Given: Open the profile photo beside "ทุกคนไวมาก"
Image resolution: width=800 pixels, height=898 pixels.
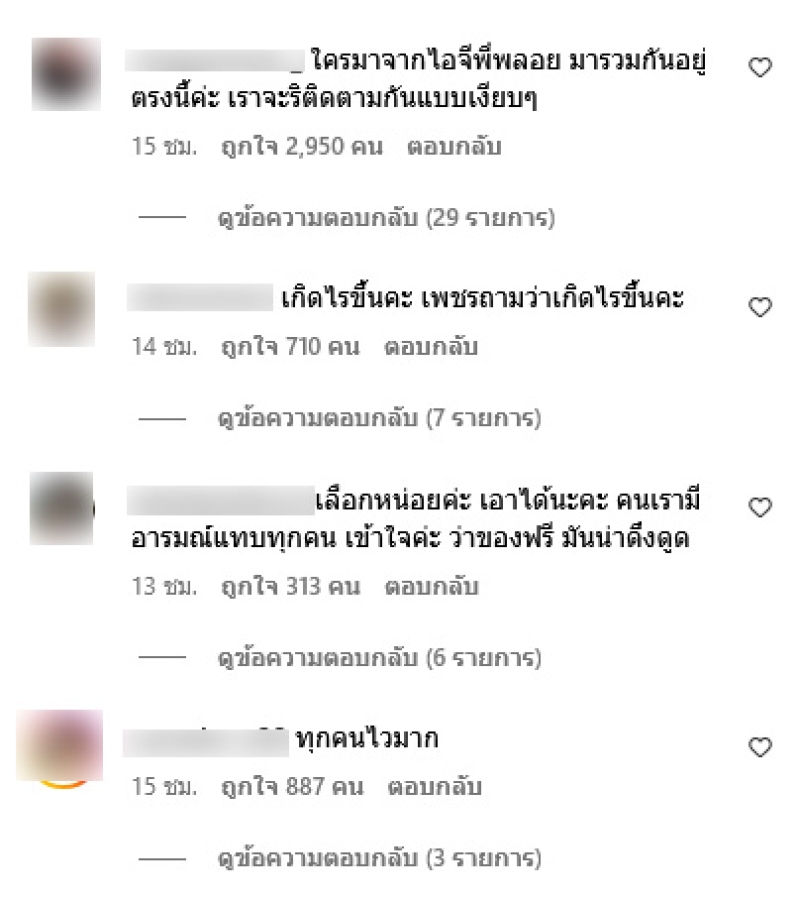Looking at the screenshot, I should 59,746.
